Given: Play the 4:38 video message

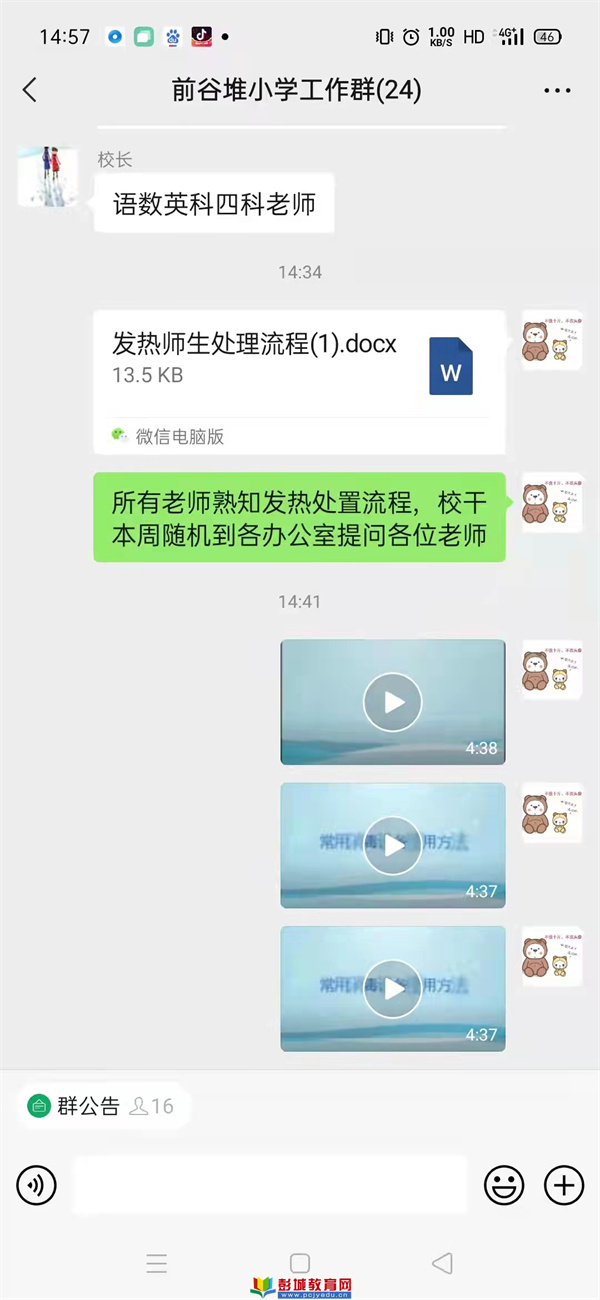Looking at the screenshot, I should pyautogui.click(x=392, y=702).
